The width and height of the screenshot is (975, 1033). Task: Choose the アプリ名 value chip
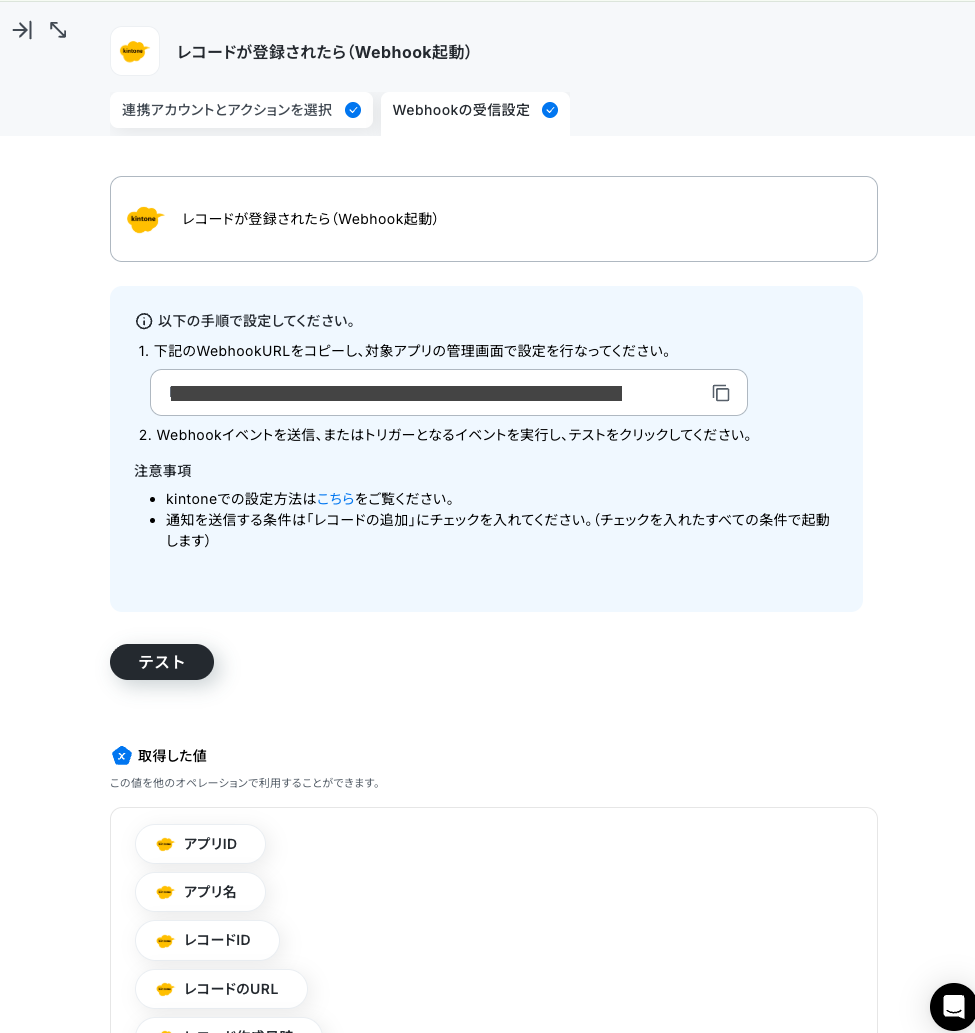200,892
